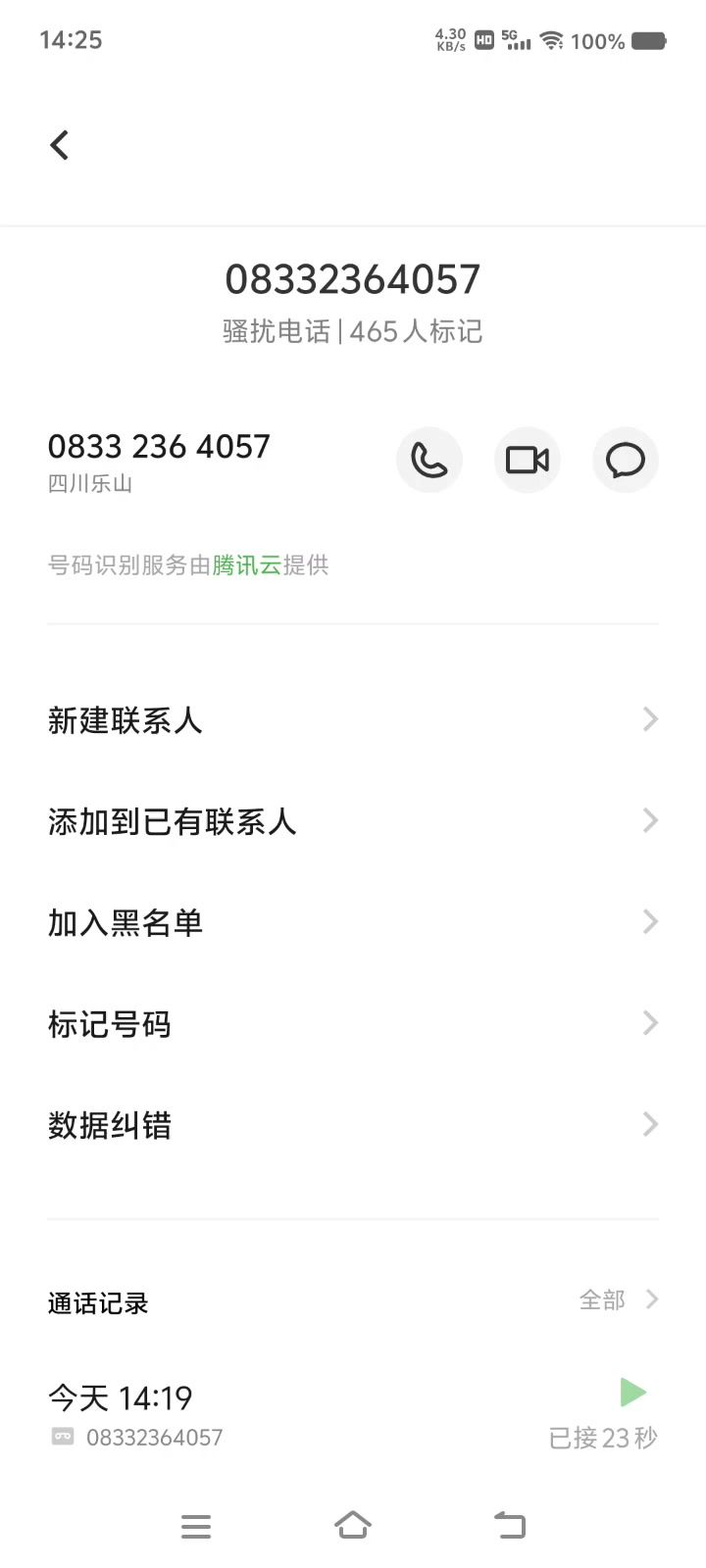Open the 标记号码 option
This screenshot has width=706, height=1568.
point(353,1024)
